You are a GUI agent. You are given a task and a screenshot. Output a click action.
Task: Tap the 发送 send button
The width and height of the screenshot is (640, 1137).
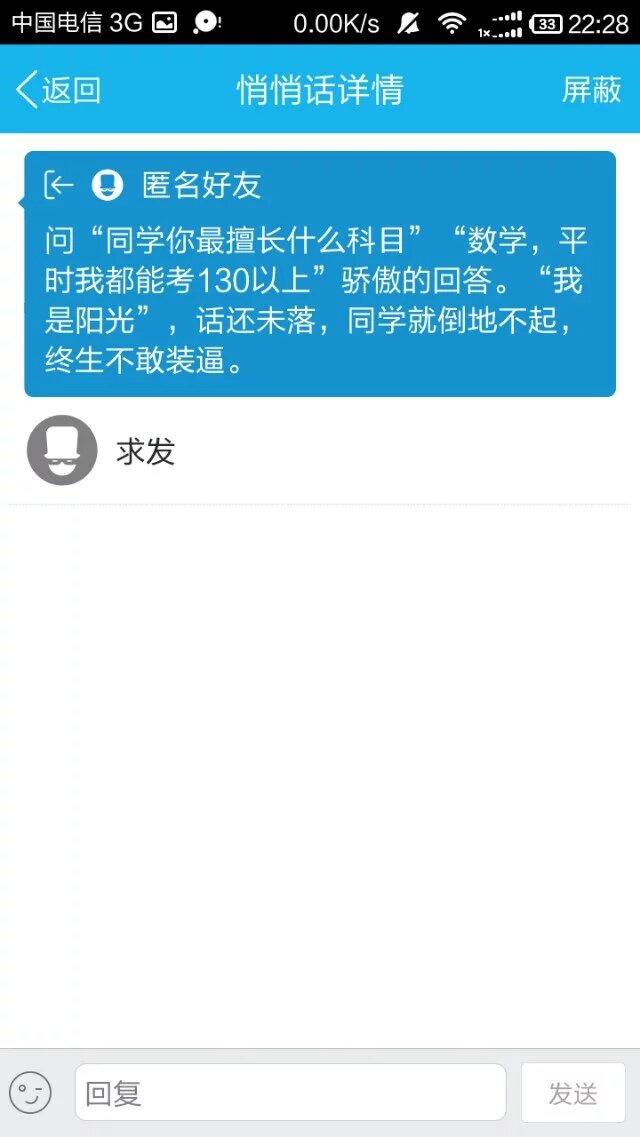[573, 1092]
